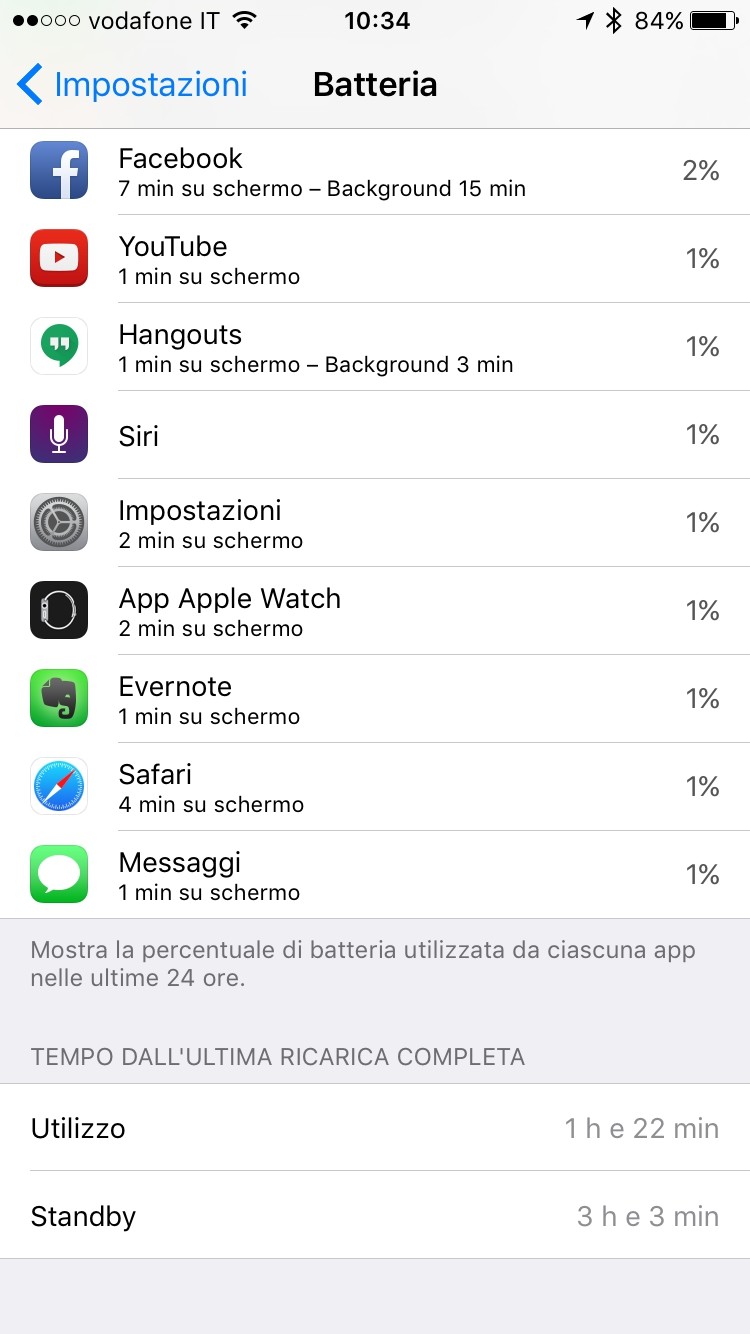Select the Safari battery usage row

pos(375,787)
